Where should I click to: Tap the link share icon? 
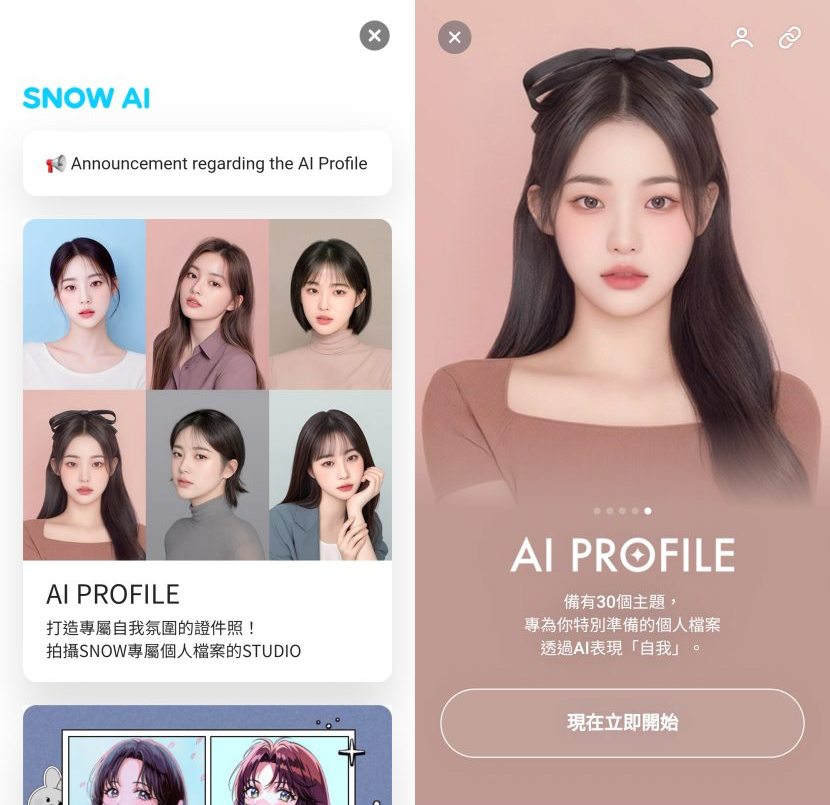[790, 38]
